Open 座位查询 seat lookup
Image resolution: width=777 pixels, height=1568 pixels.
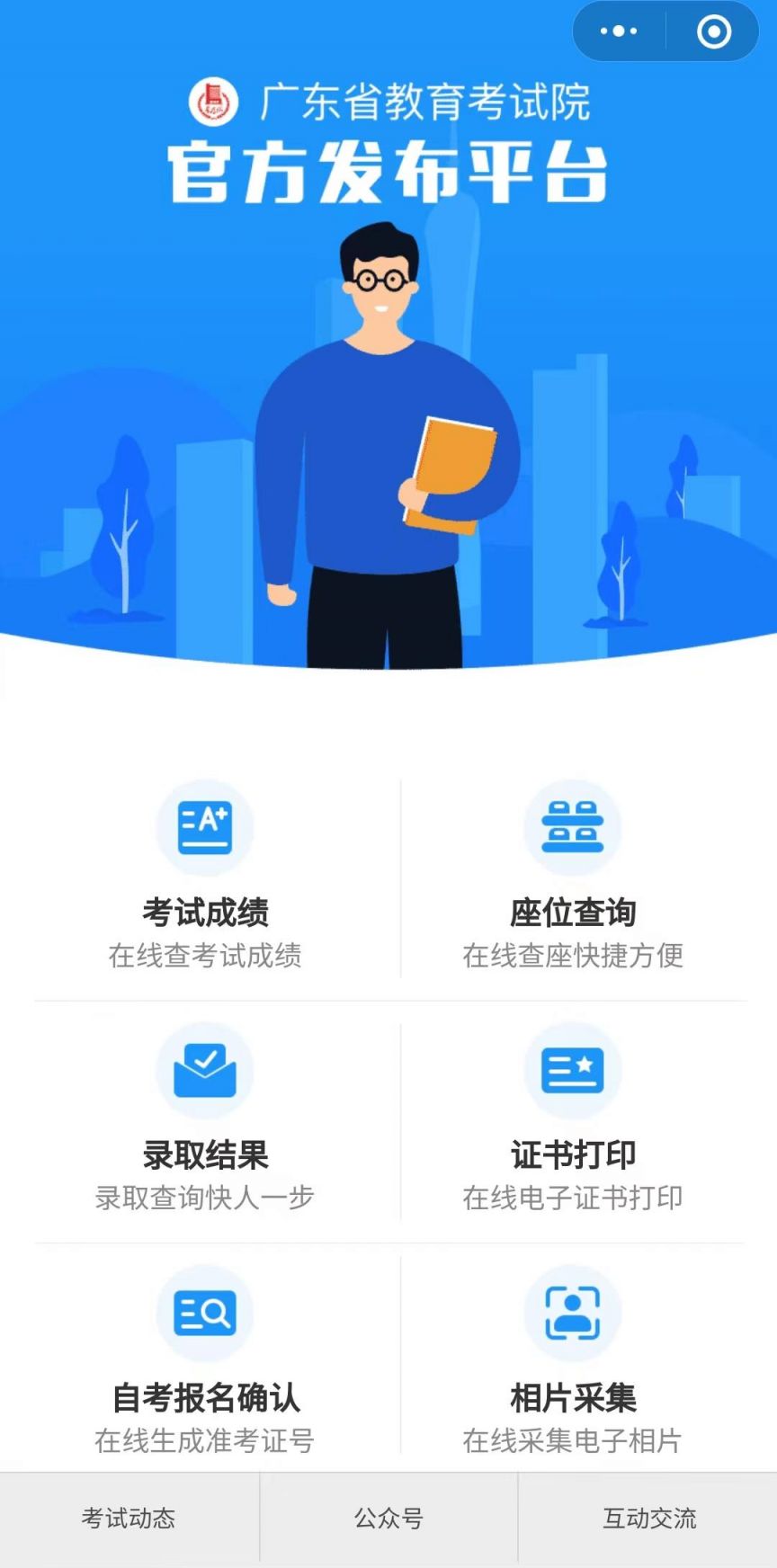pyautogui.click(x=573, y=876)
